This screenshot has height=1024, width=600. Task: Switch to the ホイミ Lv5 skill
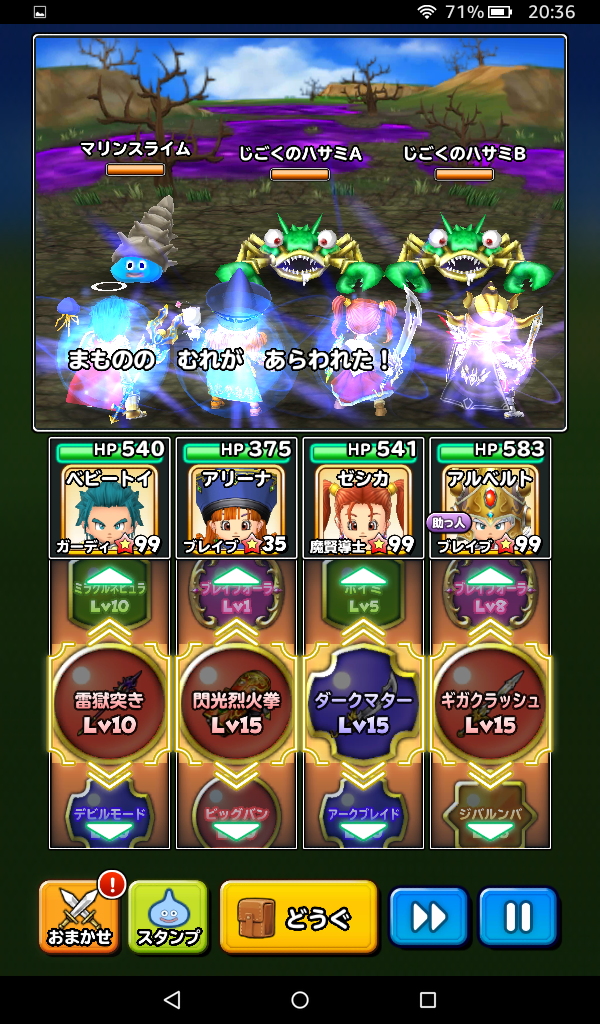point(363,597)
